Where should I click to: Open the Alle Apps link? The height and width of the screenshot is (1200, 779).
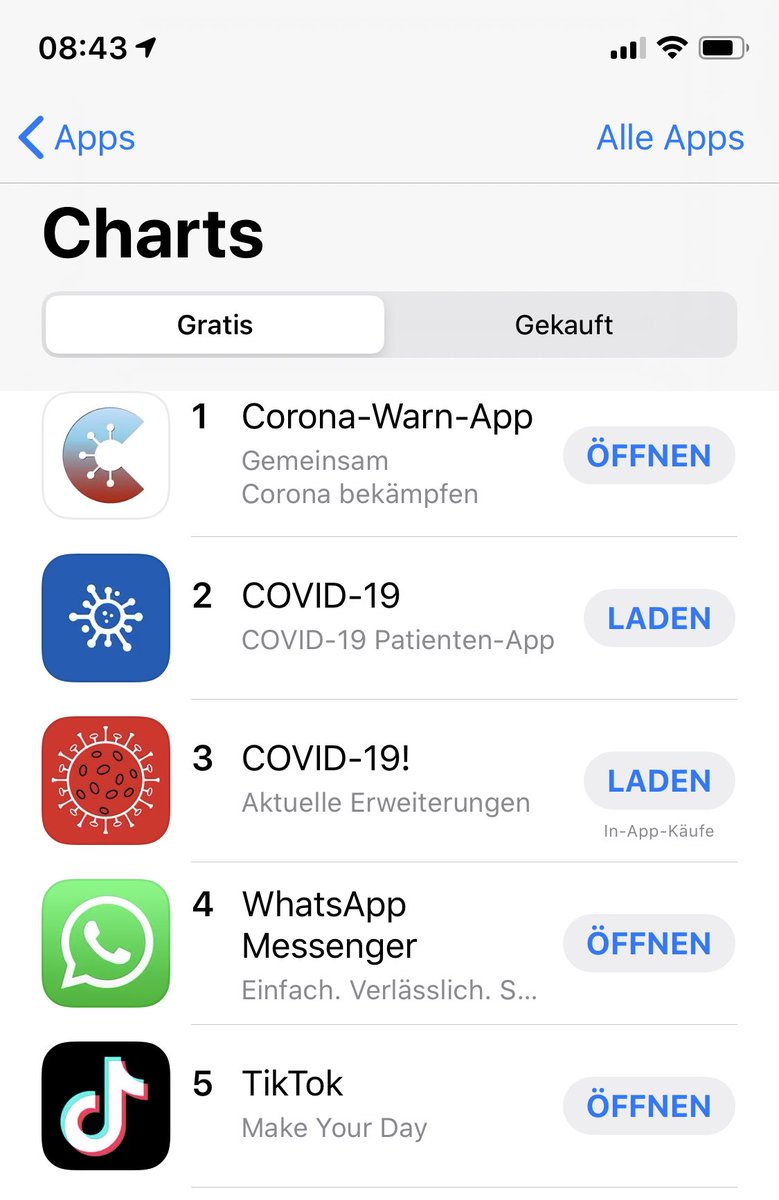(670, 138)
